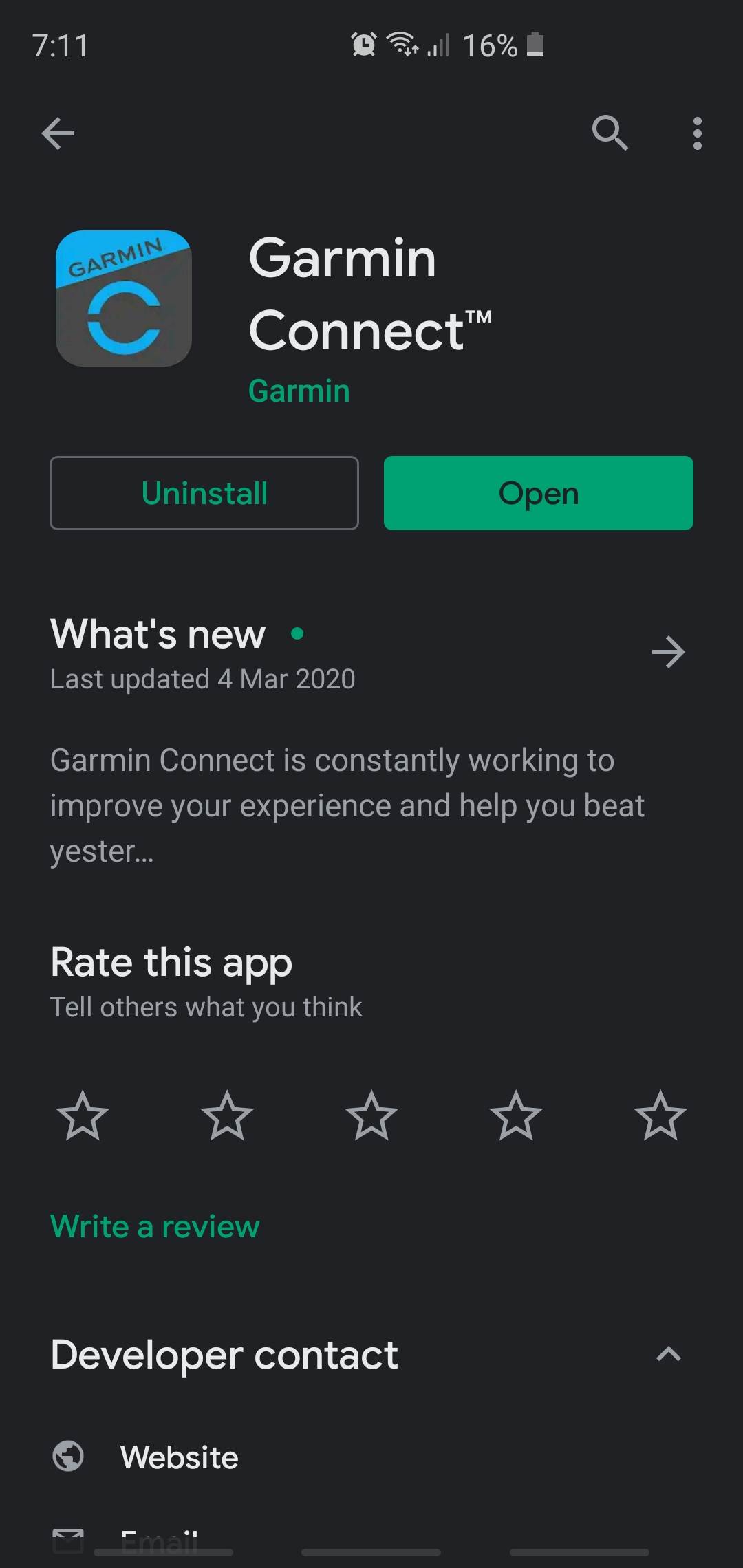Open the developer Website
Image resolution: width=743 pixels, height=1568 pixels.
(179, 1456)
